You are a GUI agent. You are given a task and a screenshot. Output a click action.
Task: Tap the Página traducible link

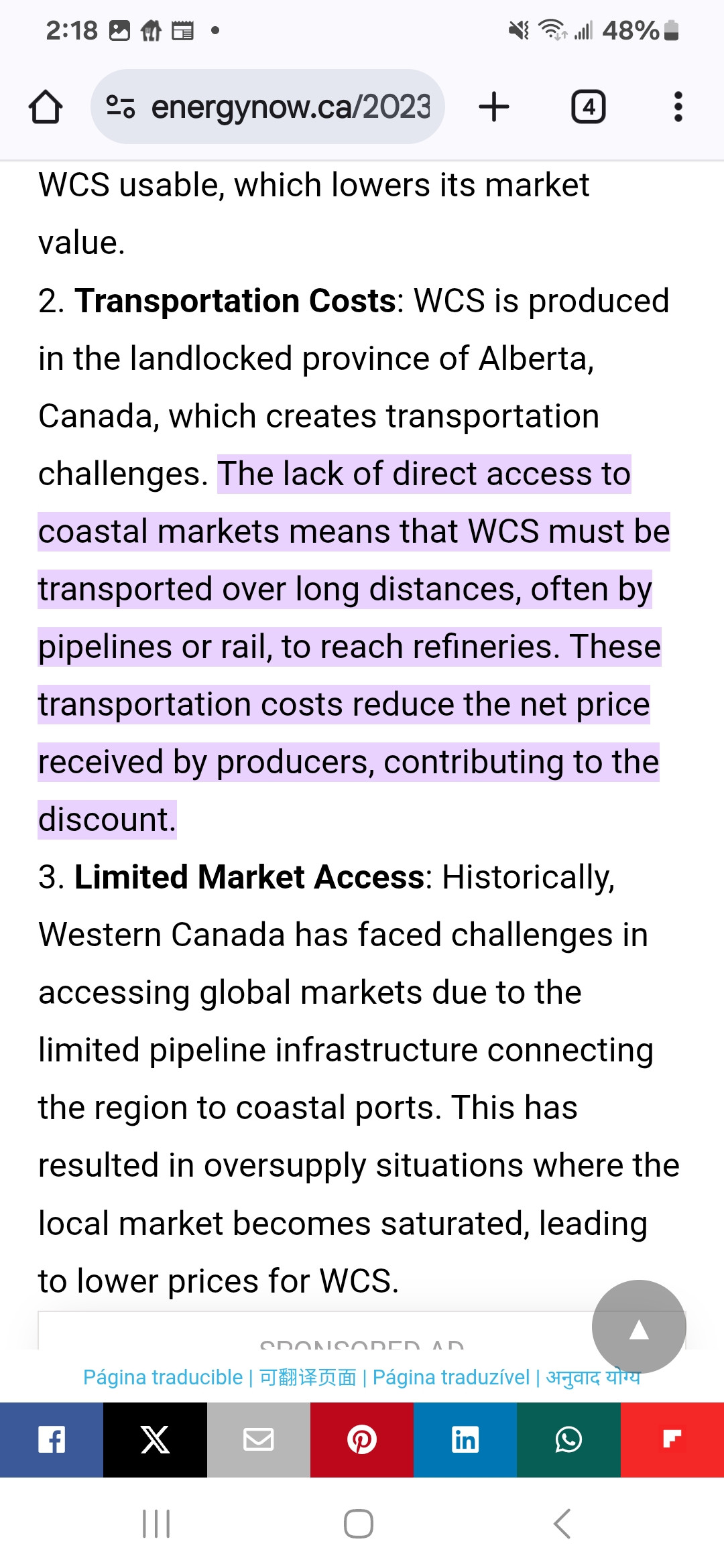tap(163, 1377)
